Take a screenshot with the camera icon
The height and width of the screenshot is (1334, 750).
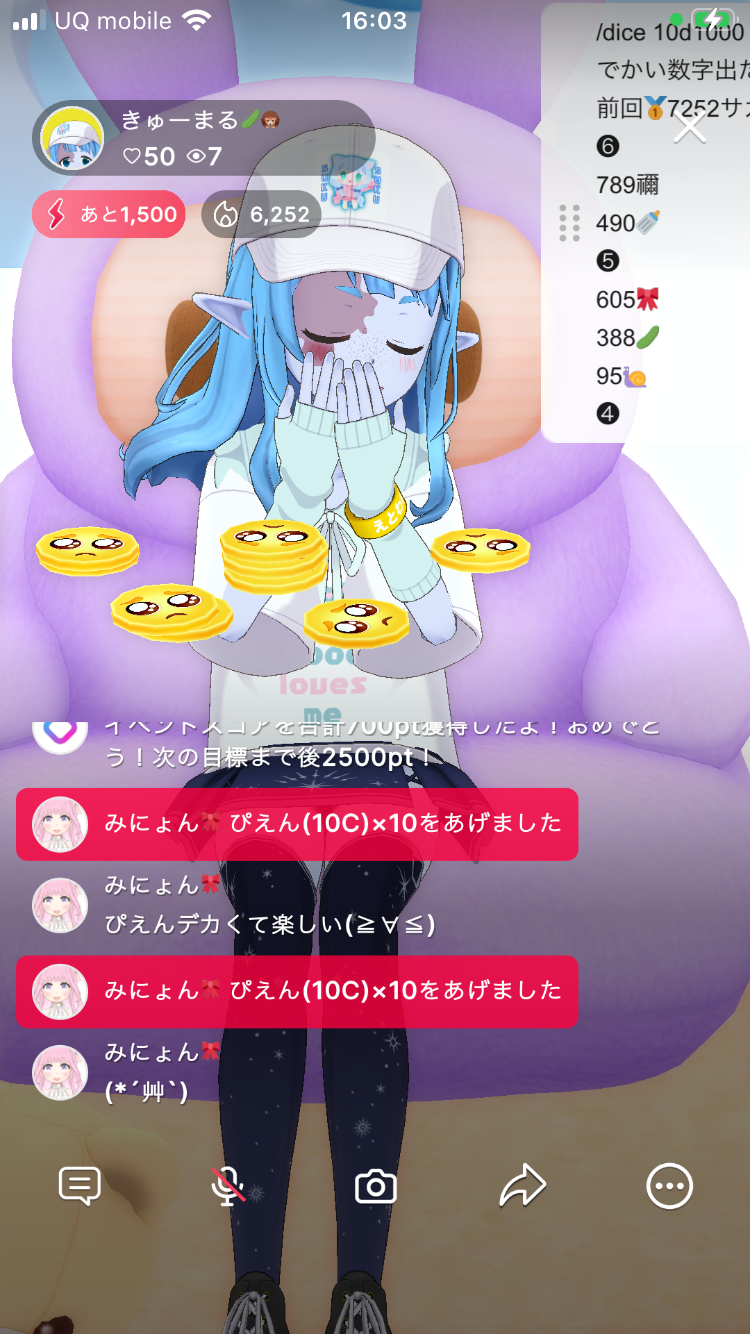coord(376,1187)
